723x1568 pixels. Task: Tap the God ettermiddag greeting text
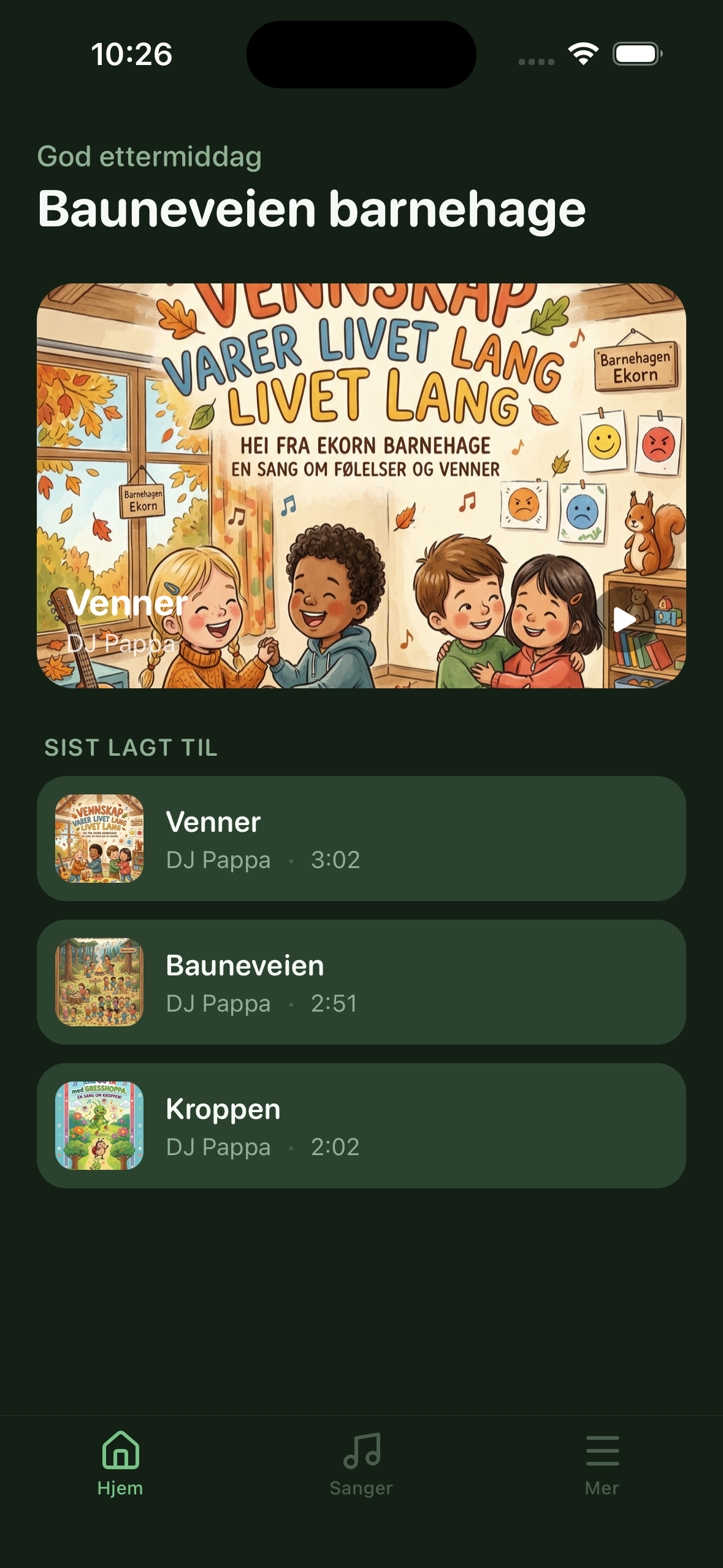149,158
